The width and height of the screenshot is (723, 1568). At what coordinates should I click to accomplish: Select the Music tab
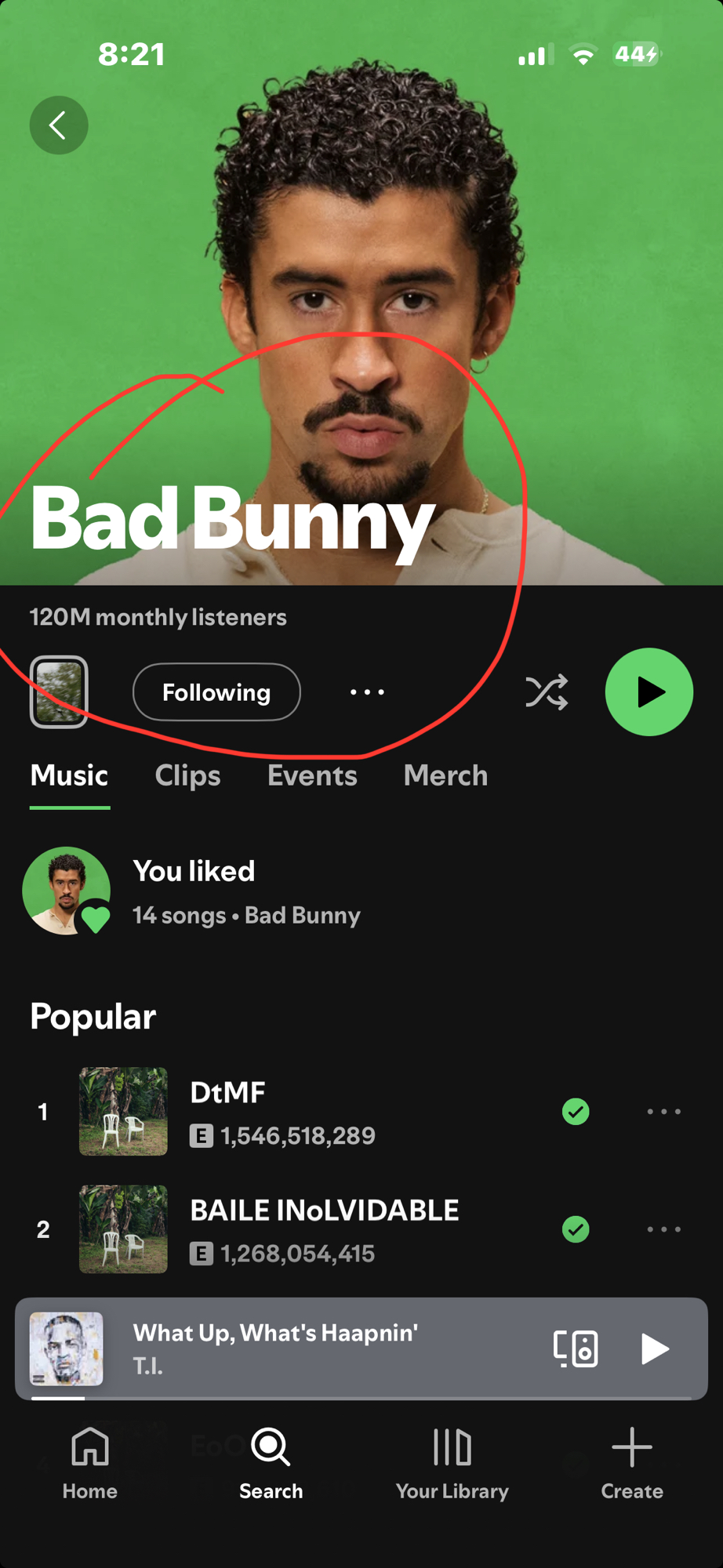coord(69,776)
